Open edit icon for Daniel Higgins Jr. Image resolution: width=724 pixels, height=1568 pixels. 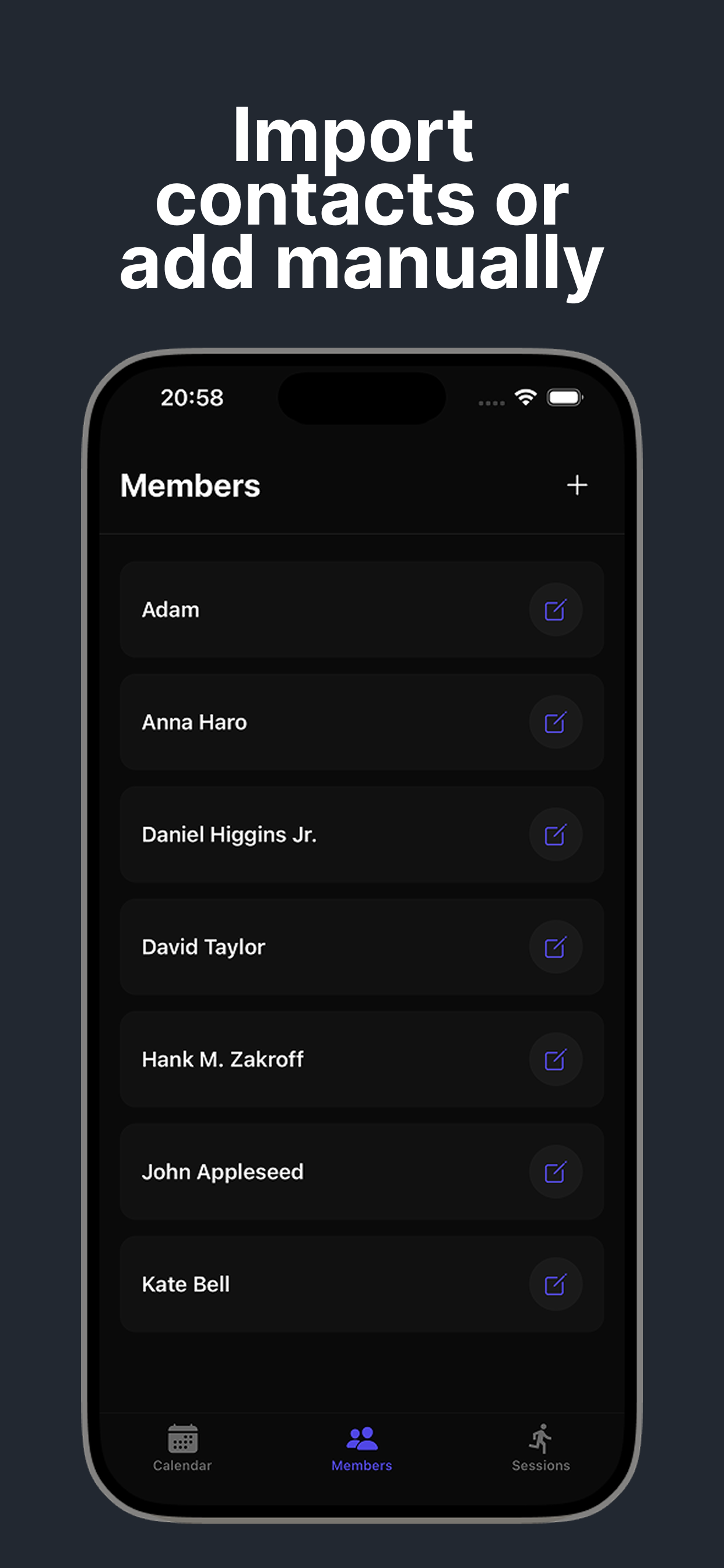(557, 835)
